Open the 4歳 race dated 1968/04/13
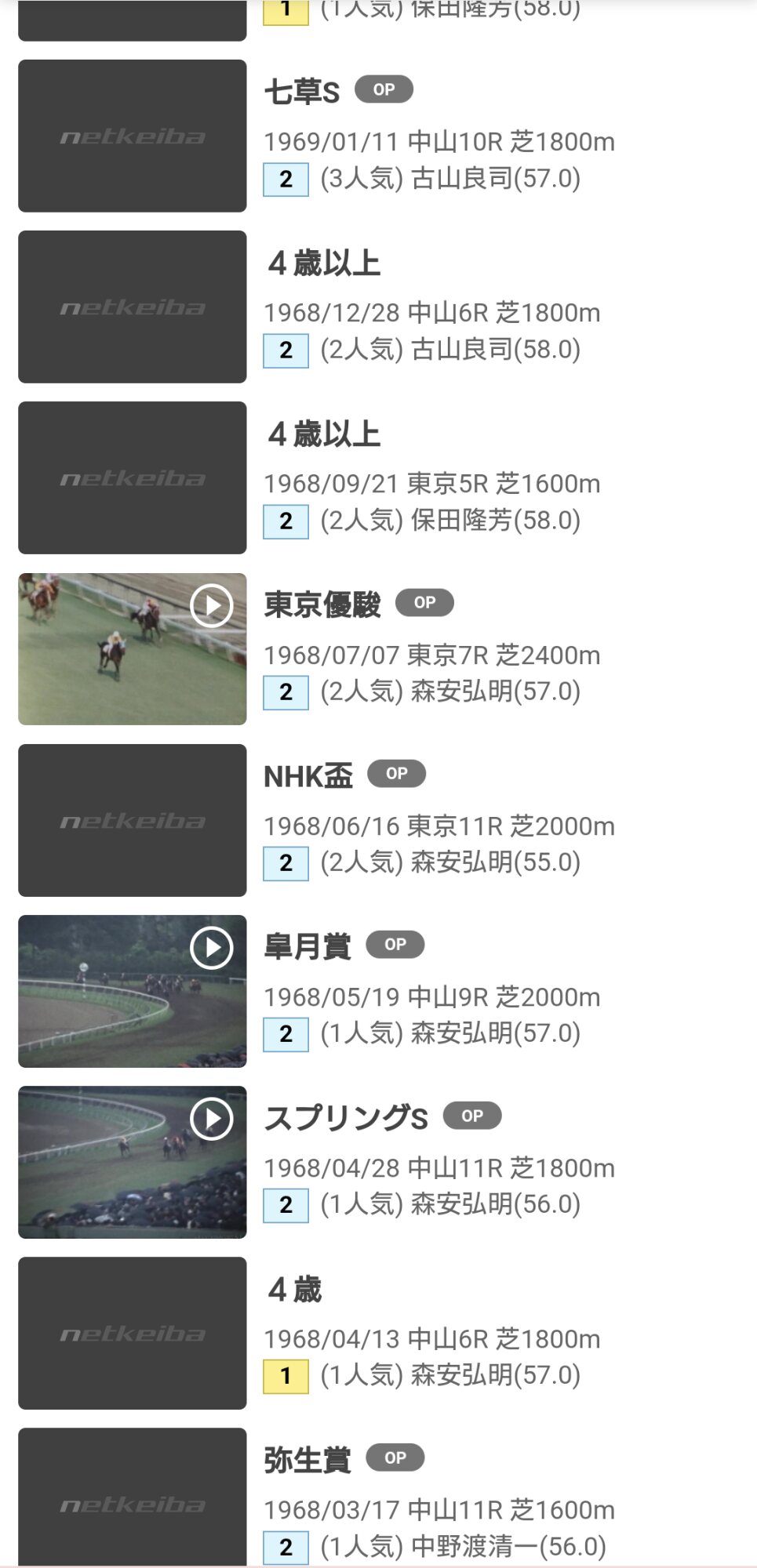 [295, 1290]
